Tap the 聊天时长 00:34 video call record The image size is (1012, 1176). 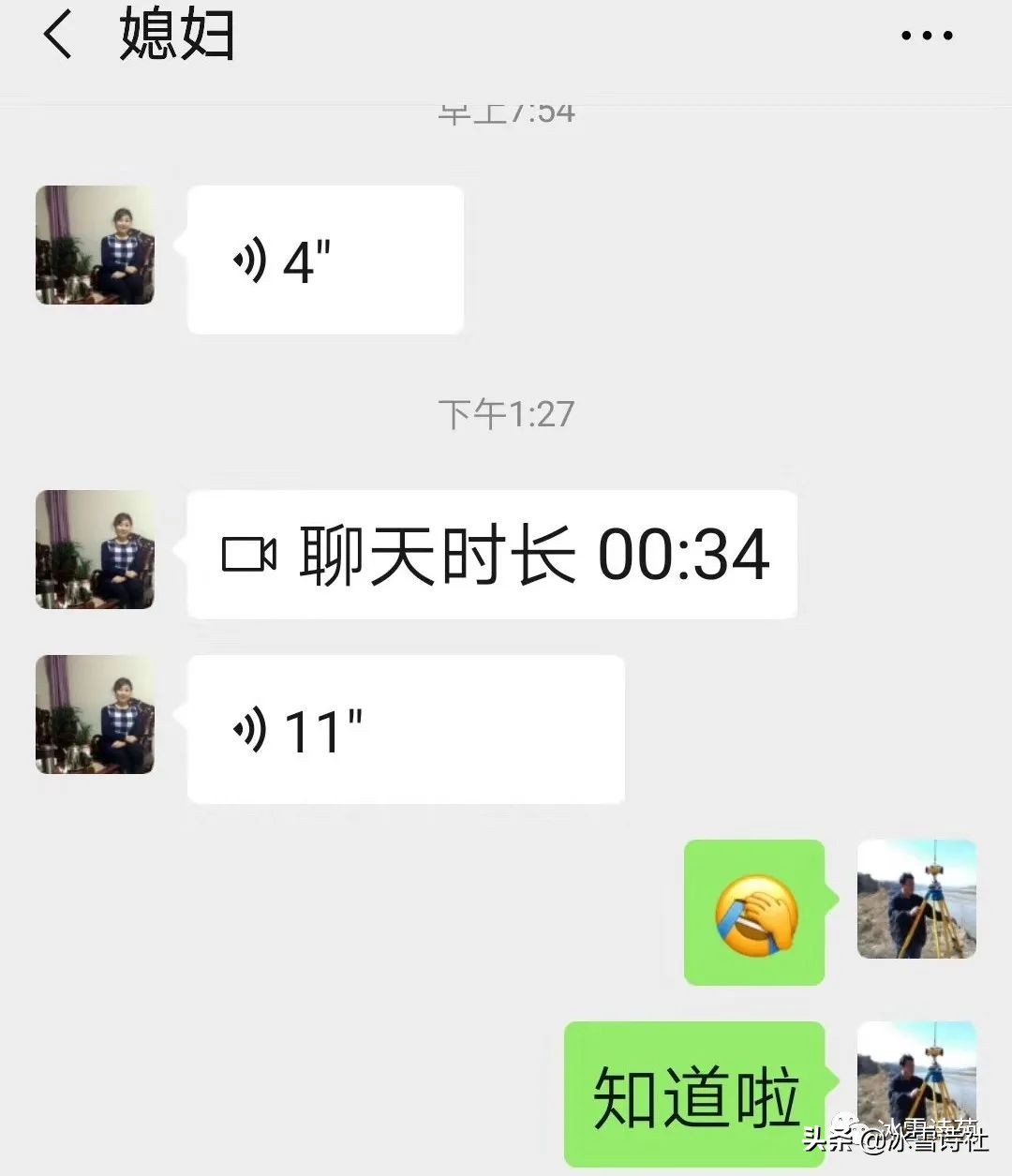(x=490, y=555)
